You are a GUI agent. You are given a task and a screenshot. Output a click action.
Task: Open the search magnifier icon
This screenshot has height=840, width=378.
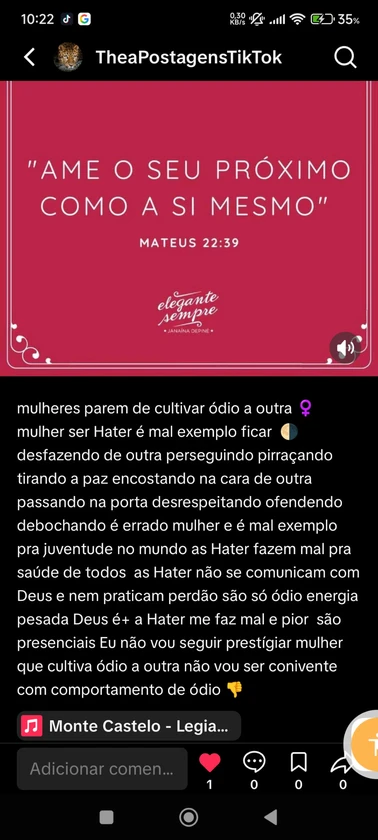click(x=345, y=57)
